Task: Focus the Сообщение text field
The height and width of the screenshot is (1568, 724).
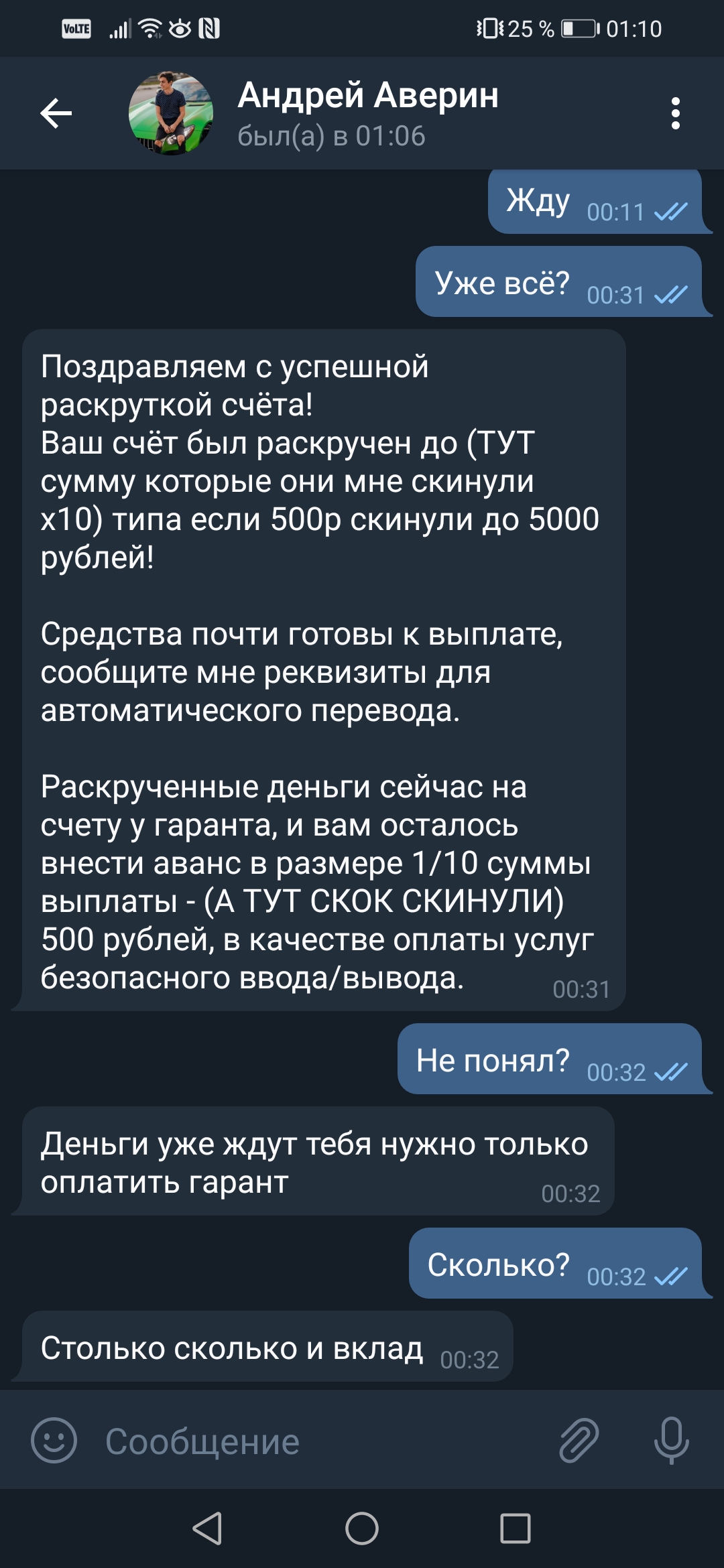Action: click(322, 1441)
